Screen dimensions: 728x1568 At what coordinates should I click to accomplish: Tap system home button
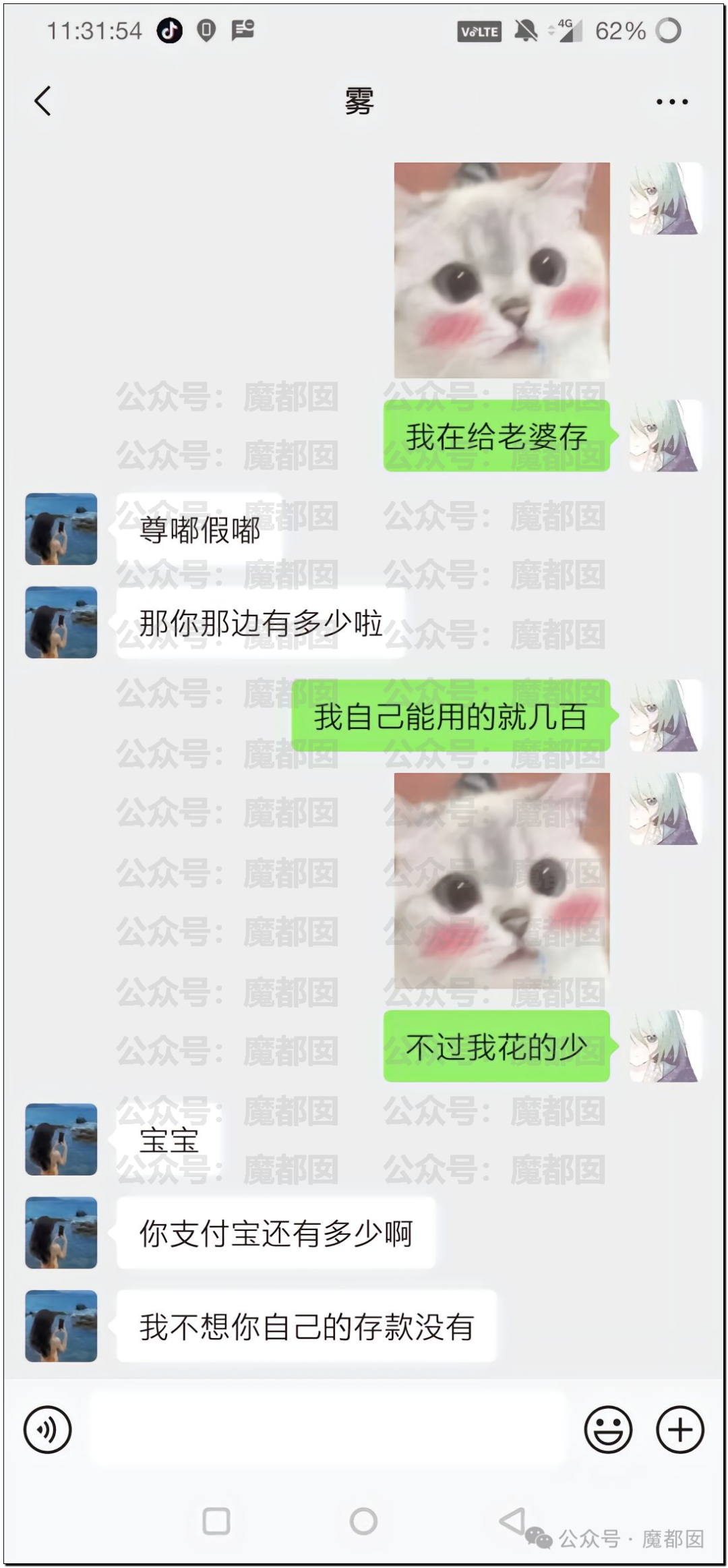tap(363, 1521)
